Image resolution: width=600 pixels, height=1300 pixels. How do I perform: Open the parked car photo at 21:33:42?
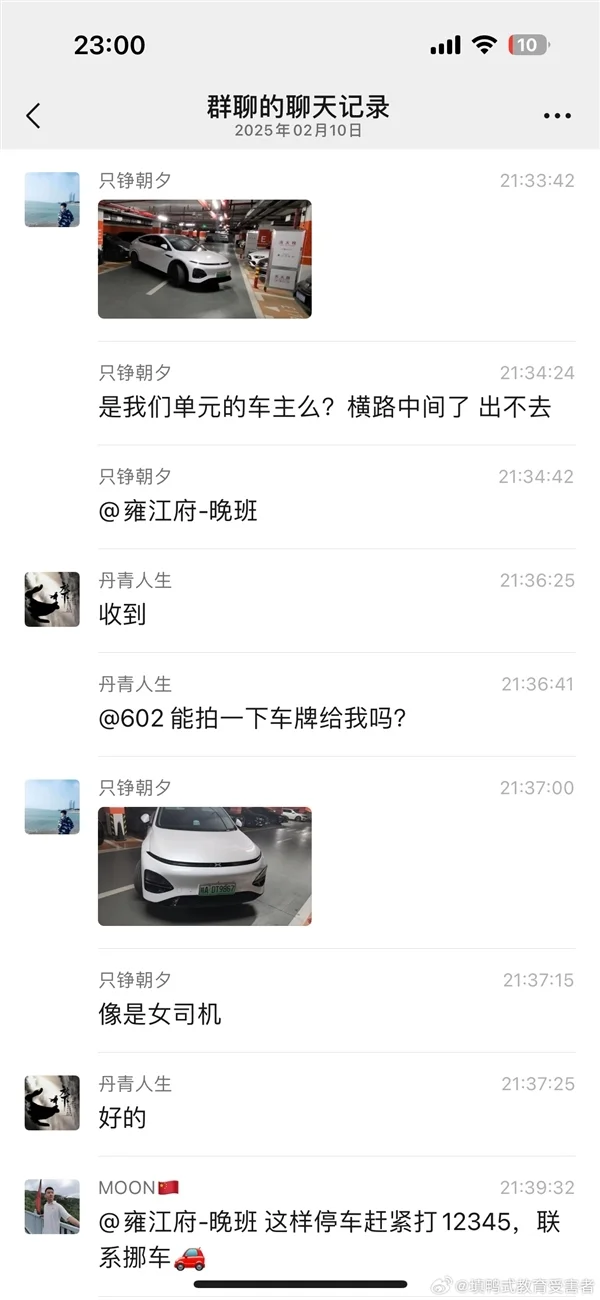point(204,259)
